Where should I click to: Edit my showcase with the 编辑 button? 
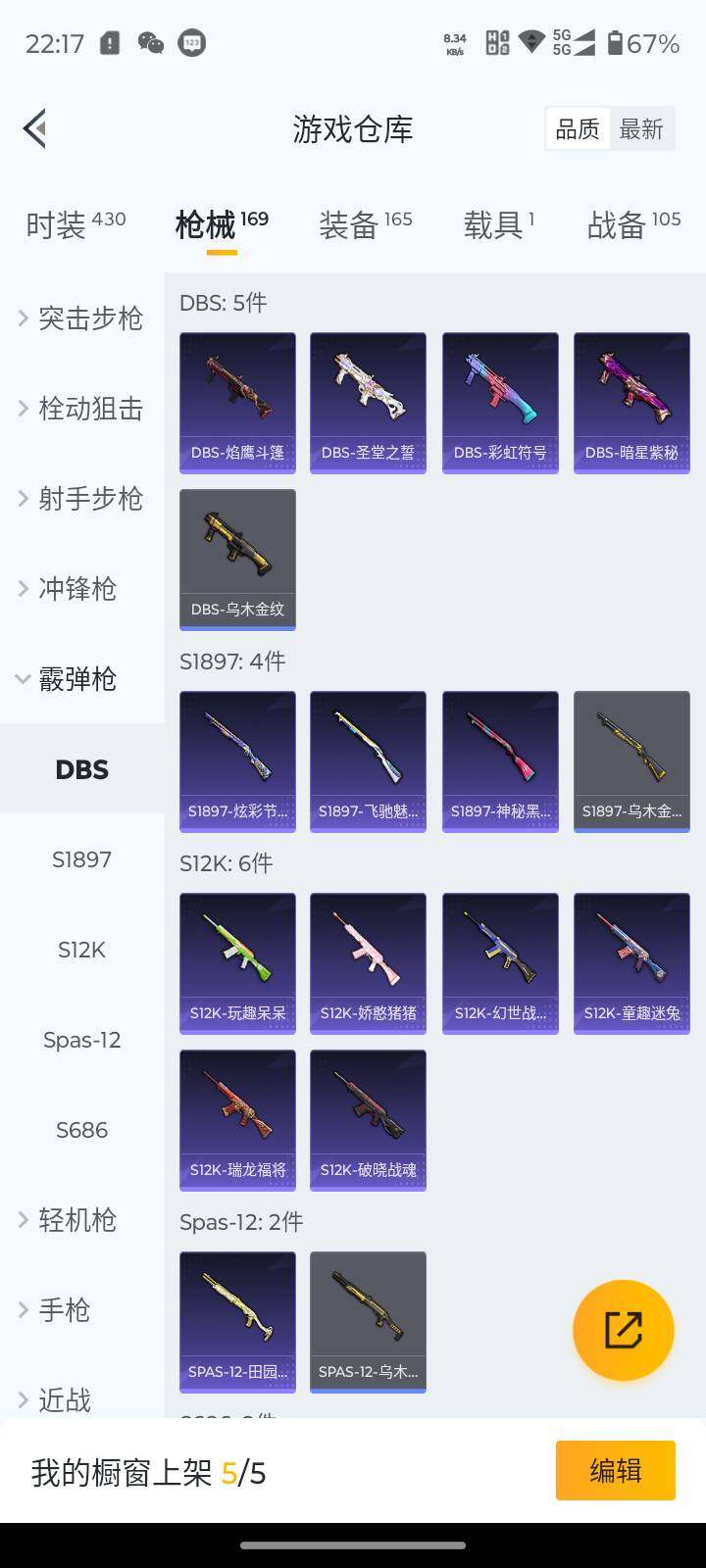pyautogui.click(x=615, y=1470)
